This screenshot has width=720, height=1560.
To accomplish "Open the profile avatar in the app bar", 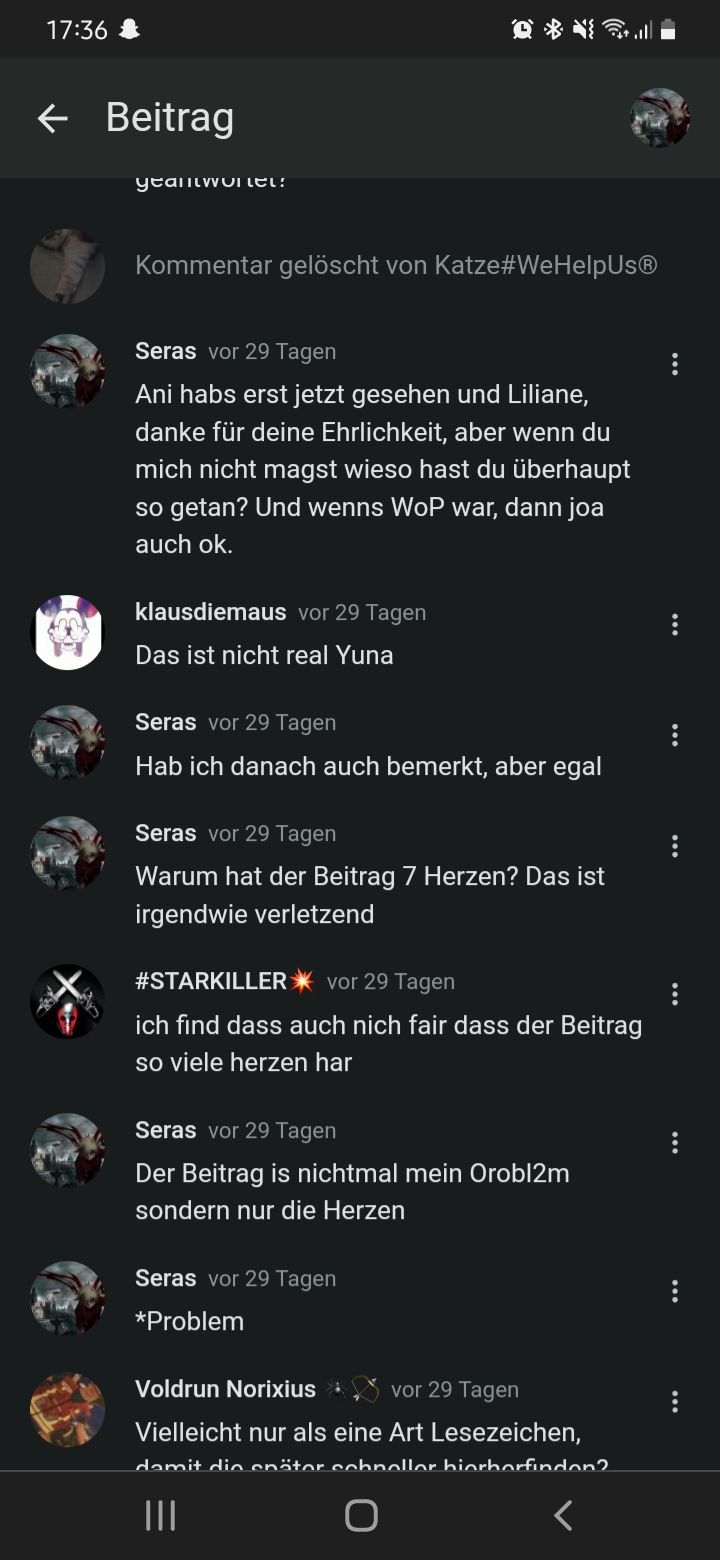I will [660, 118].
